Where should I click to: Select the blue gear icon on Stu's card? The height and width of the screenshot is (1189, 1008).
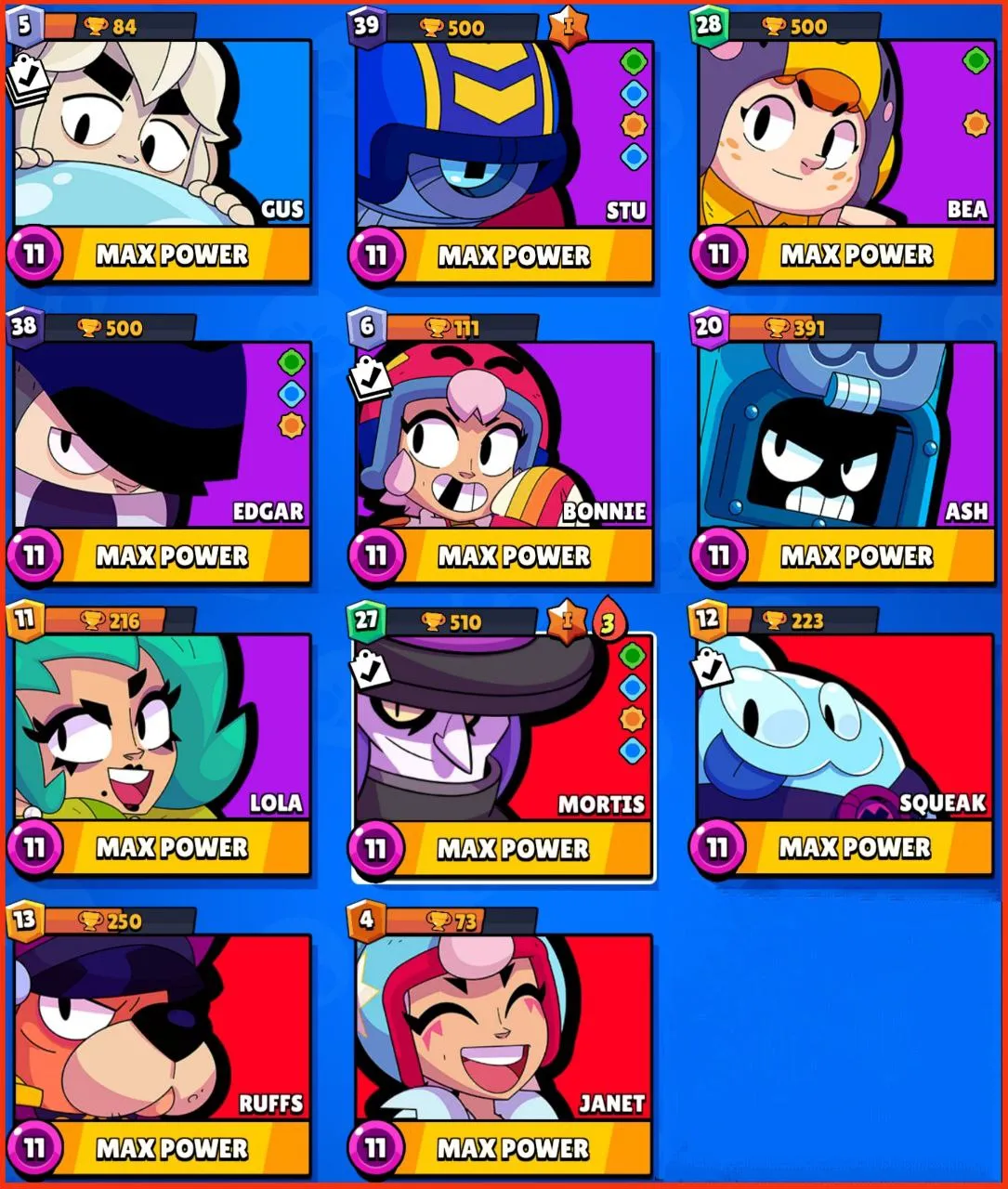(635, 95)
